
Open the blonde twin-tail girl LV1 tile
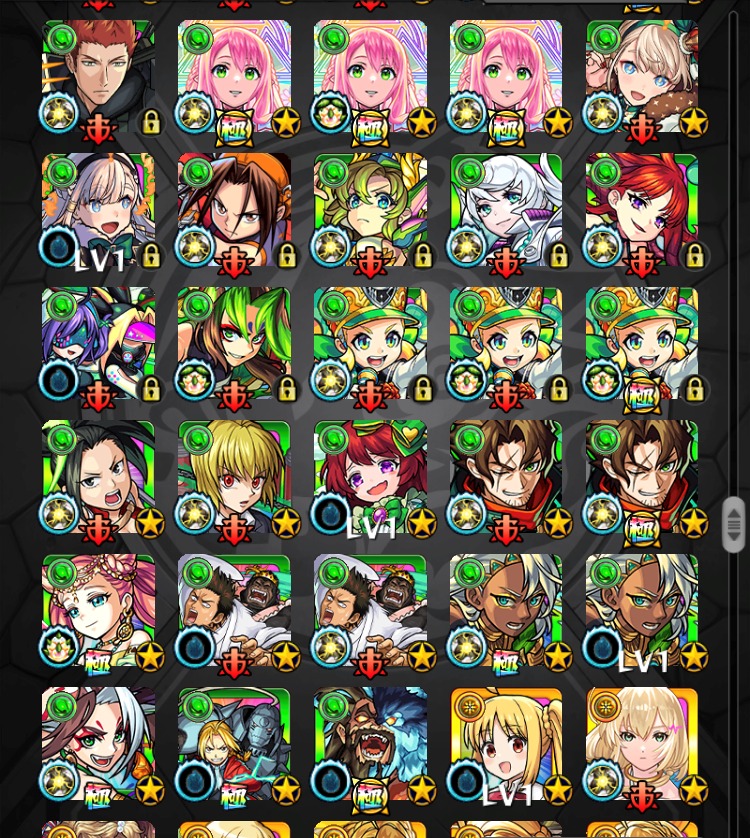506,745
